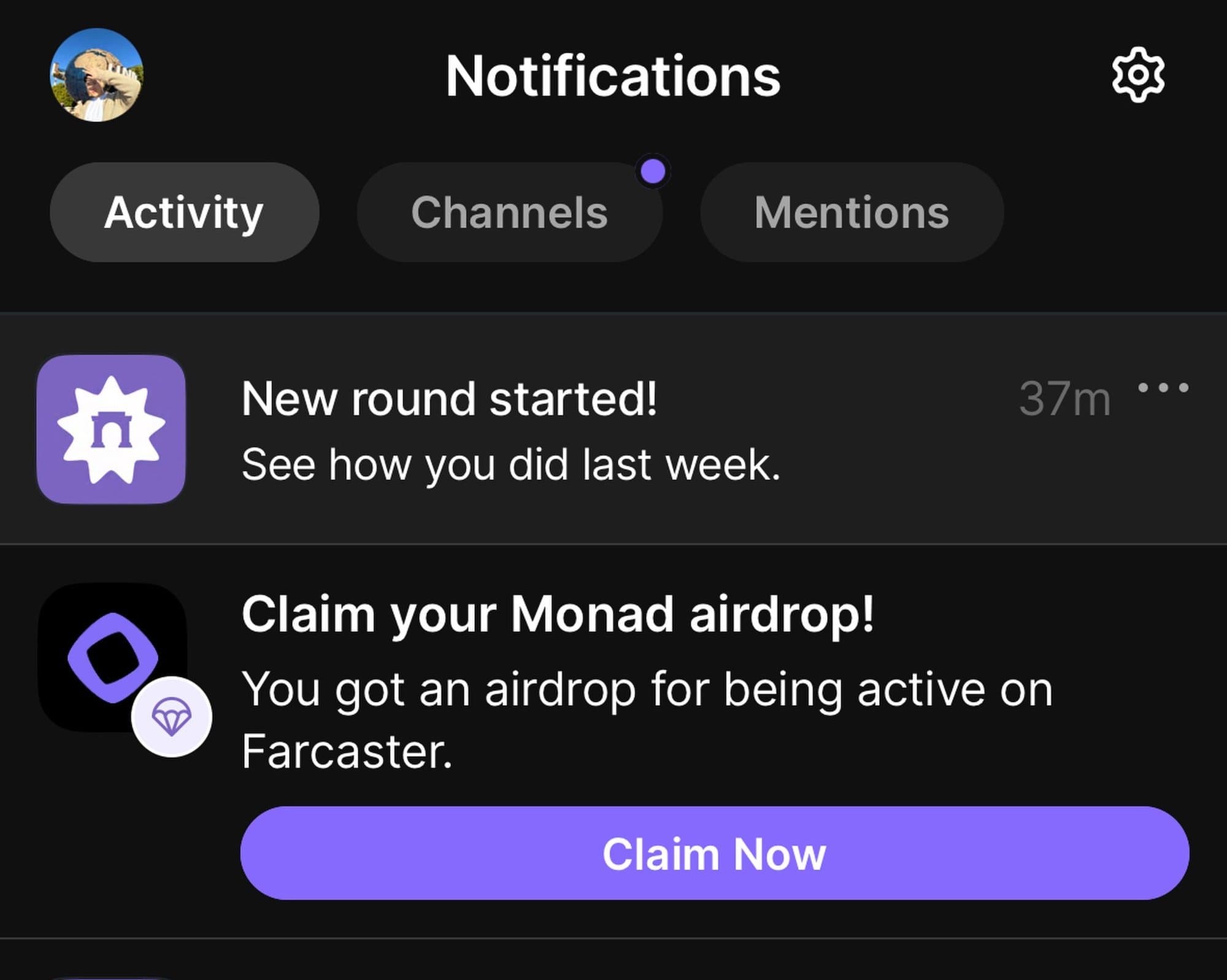
Task: Open the three-dot menu on New round started
Action: [x=1163, y=388]
